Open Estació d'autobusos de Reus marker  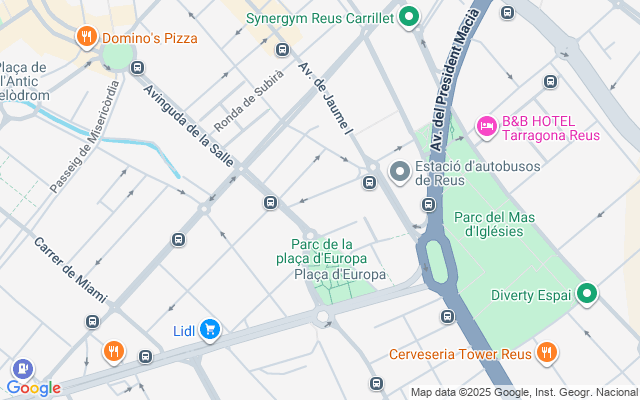tap(400, 173)
